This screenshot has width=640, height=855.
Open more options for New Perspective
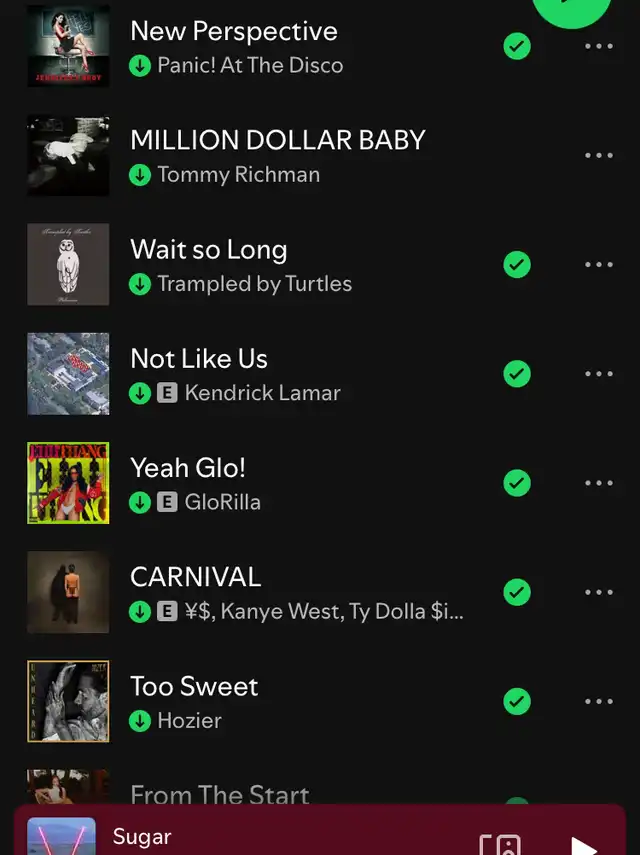(598, 46)
